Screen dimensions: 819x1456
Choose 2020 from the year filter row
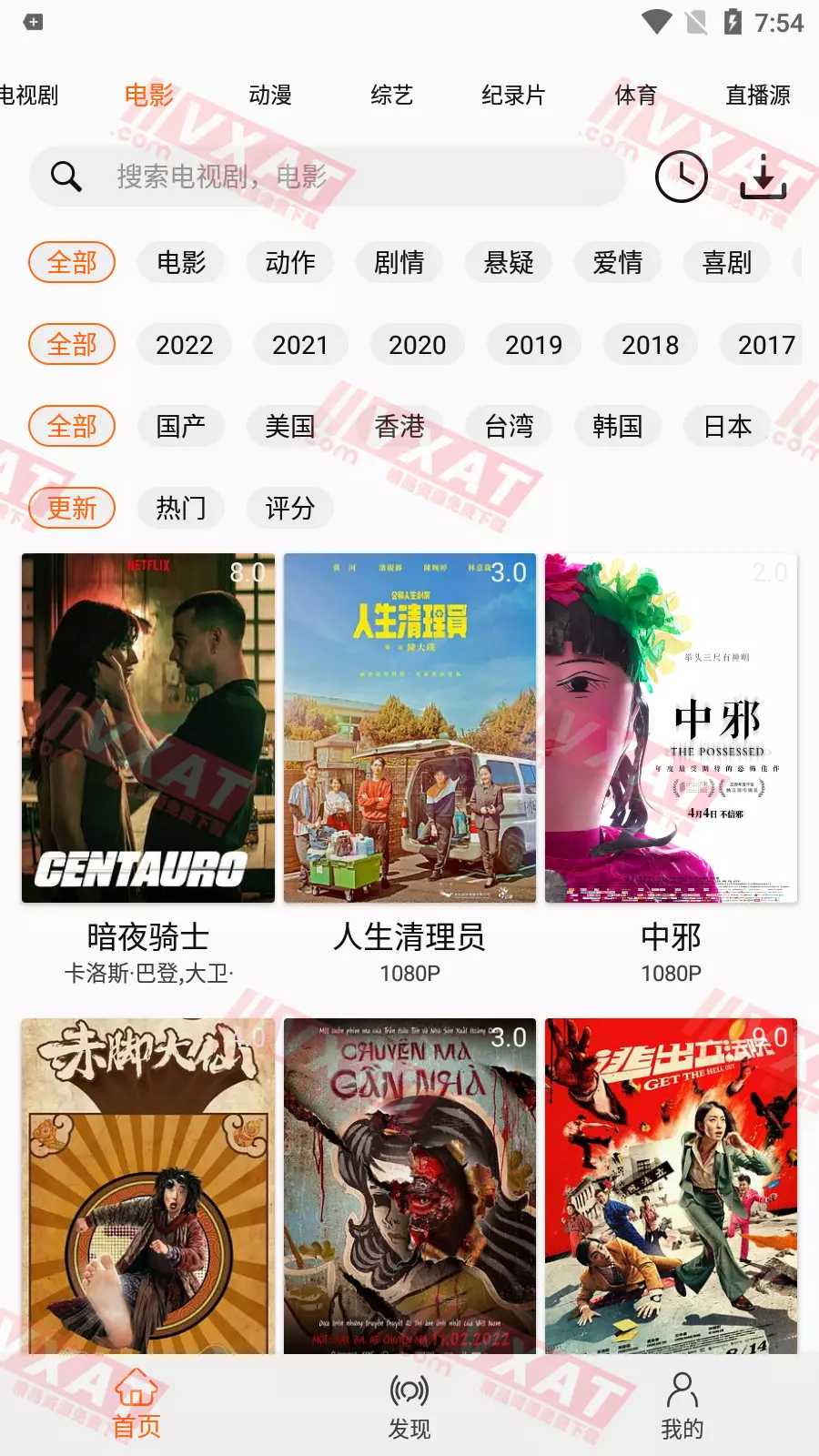pyautogui.click(x=417, y=345)
